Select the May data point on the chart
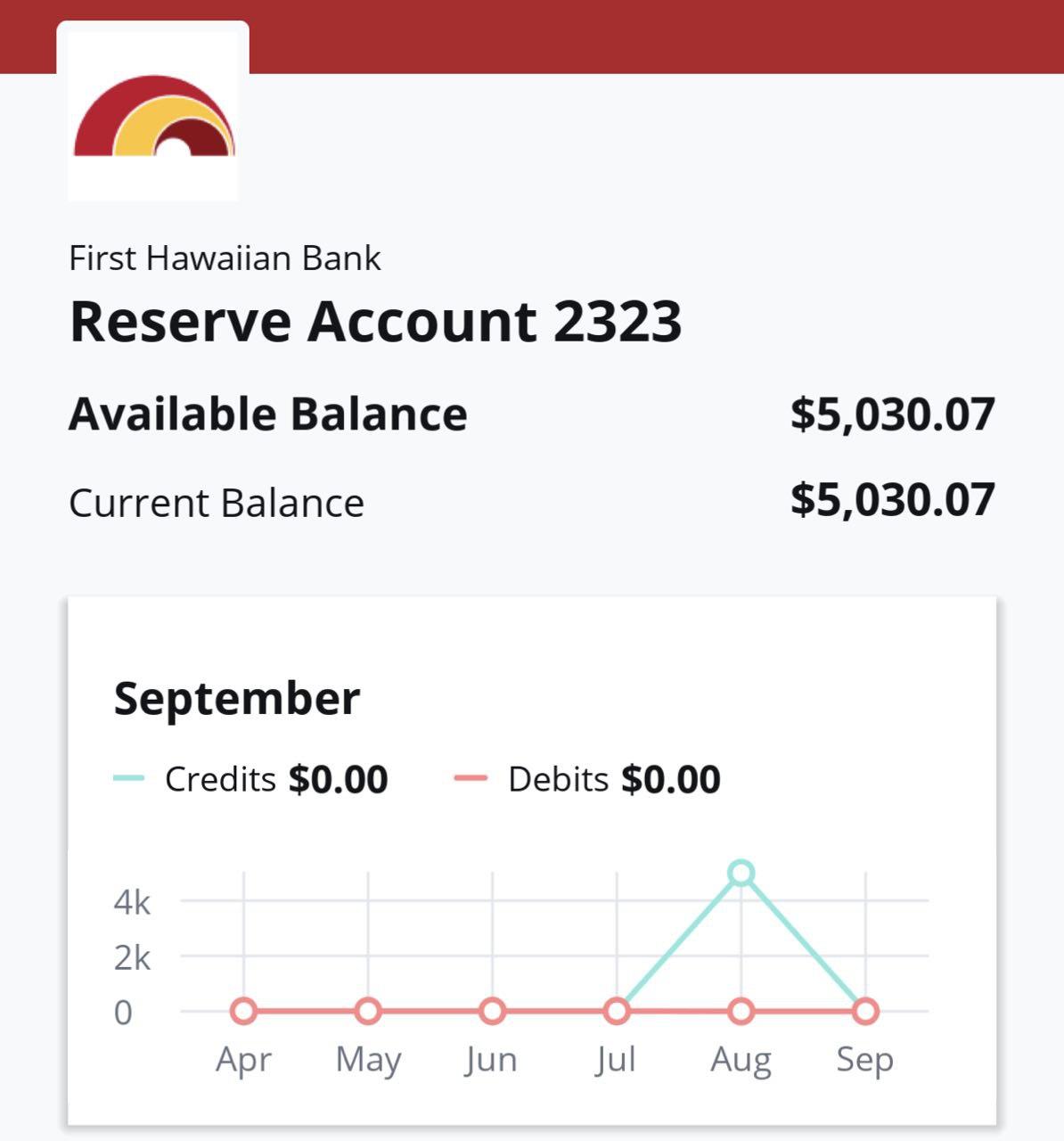Screen dimensions: 1064x1141 click(x=368, y=1012)
